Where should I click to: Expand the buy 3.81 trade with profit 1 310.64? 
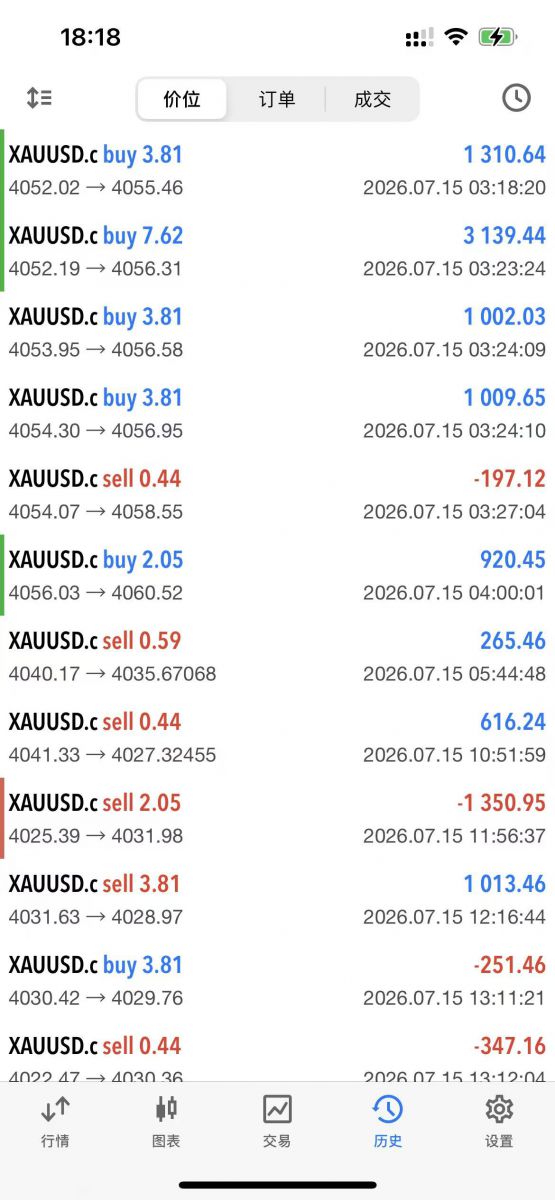pos(277,170)
